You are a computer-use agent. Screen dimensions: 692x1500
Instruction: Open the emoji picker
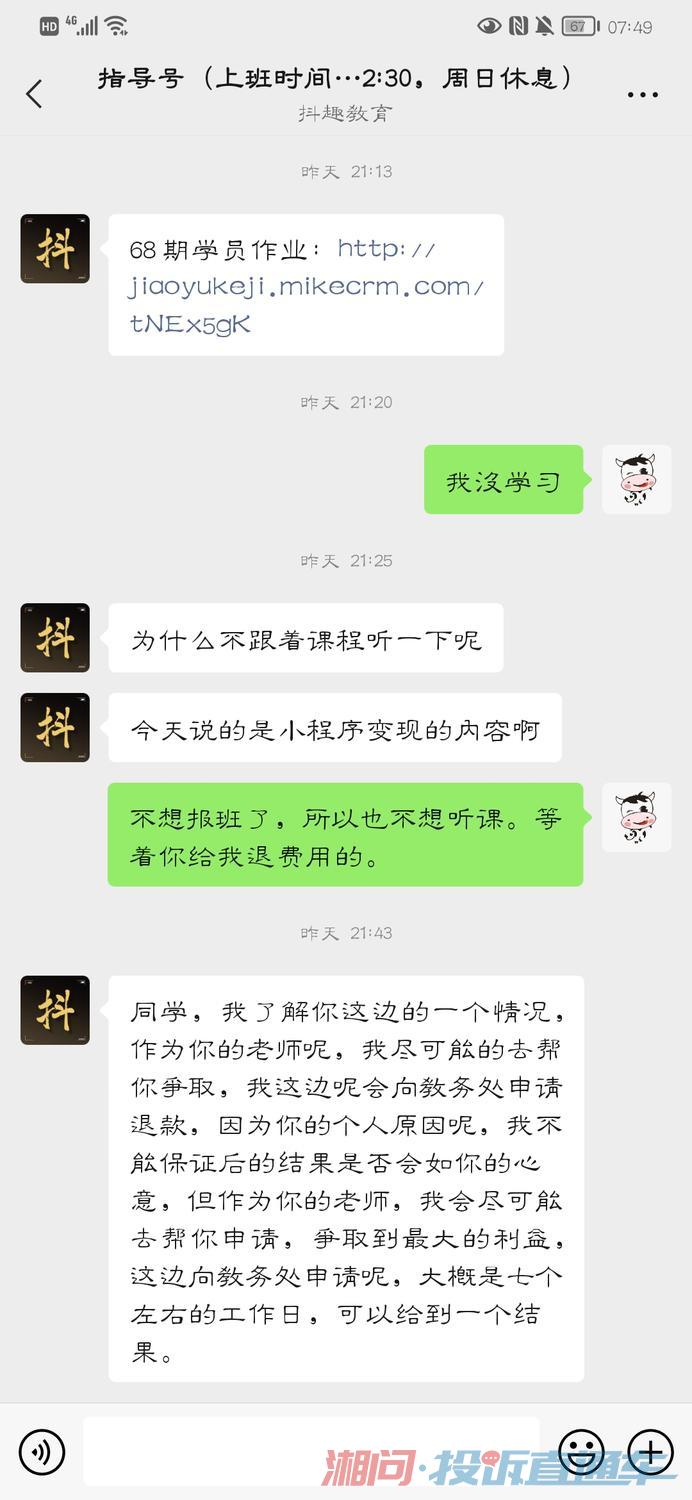pyautogui.click(x=581, y=1451)
